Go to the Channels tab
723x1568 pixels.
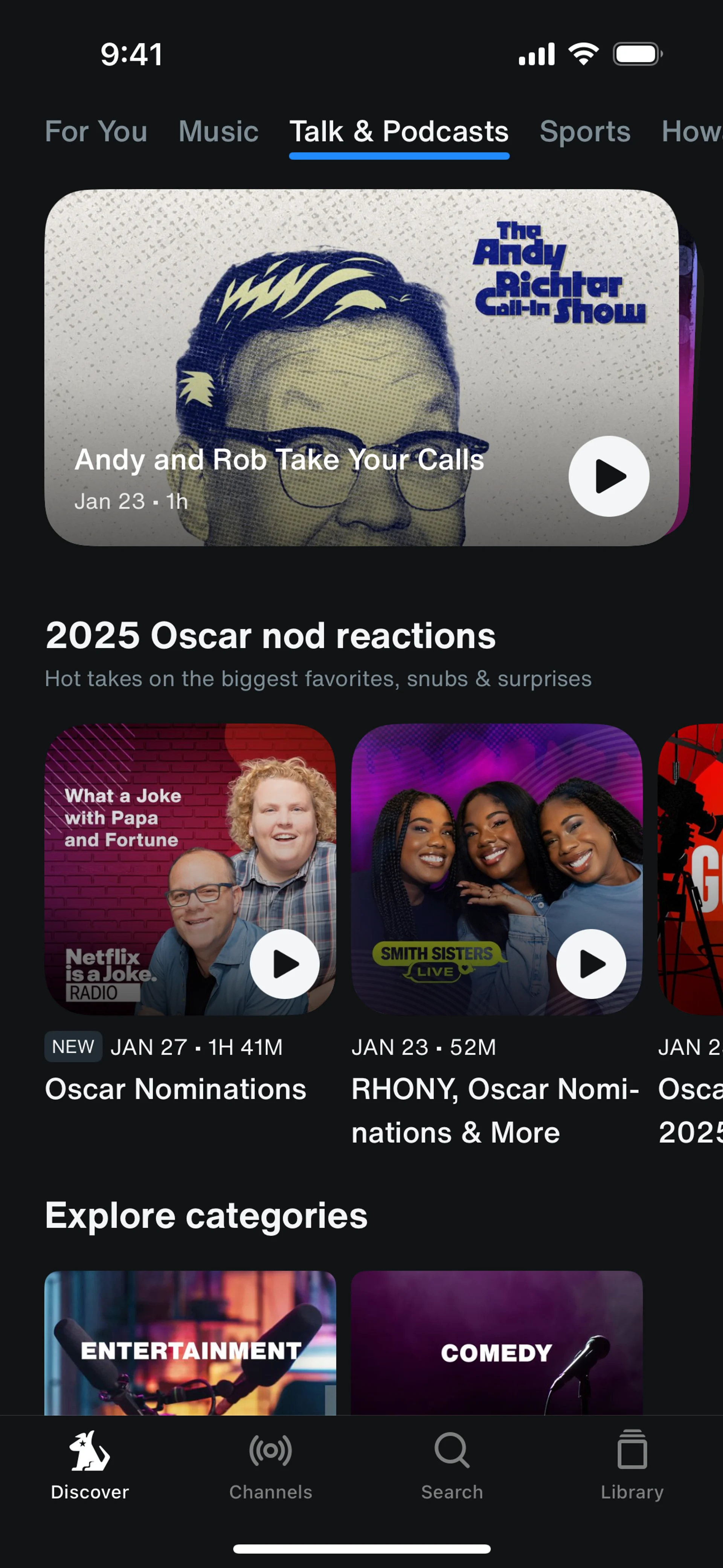tap(270, 1466)
